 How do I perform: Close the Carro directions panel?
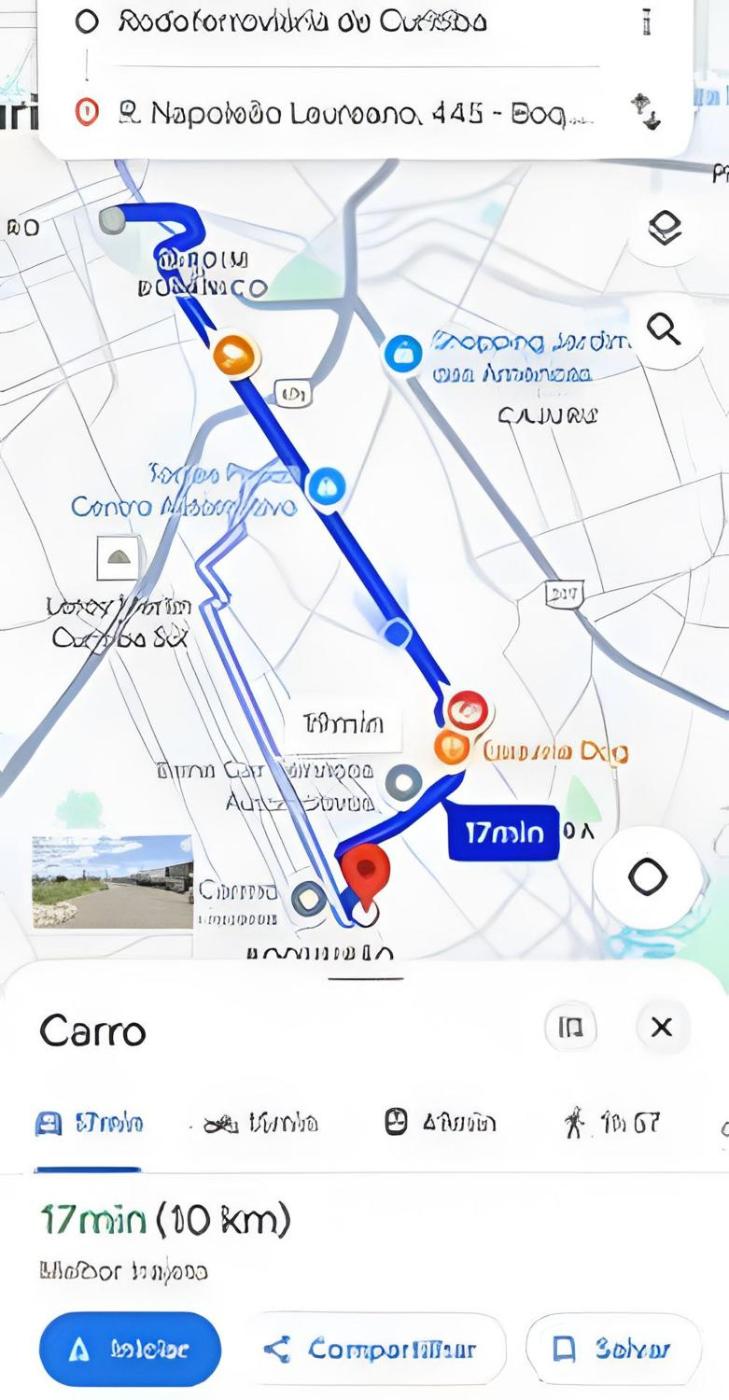662,1027
